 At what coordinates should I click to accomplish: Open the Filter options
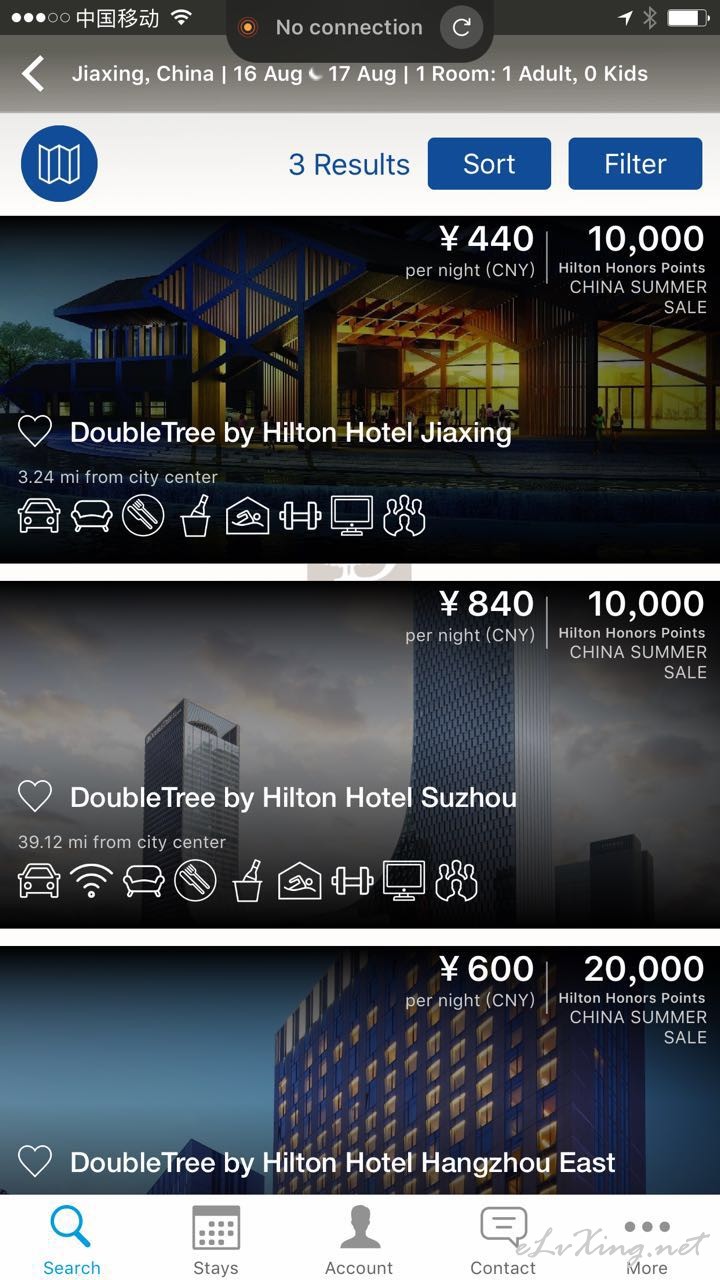(635, 164)
